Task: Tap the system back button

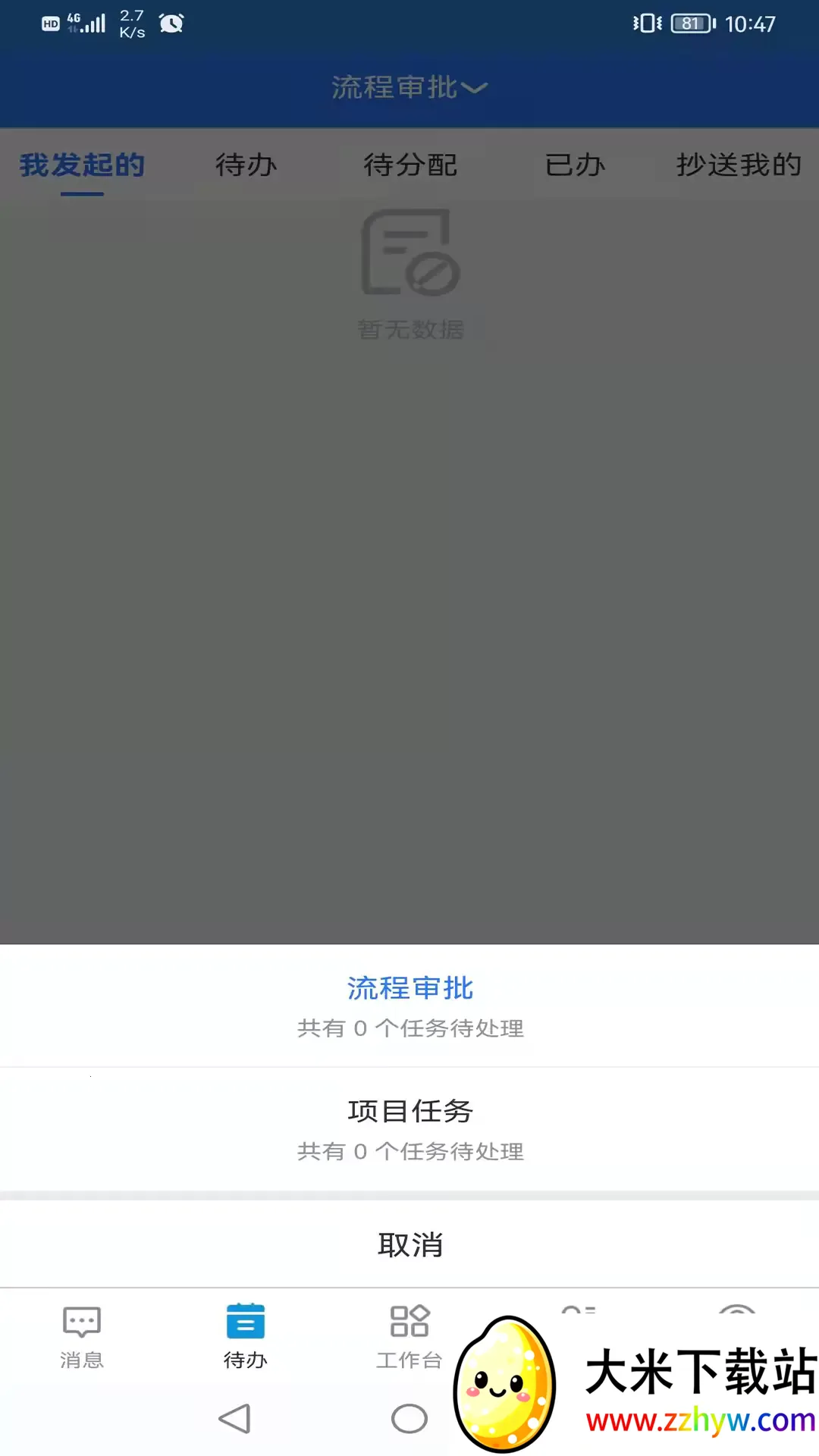Action: [234, 1418]
